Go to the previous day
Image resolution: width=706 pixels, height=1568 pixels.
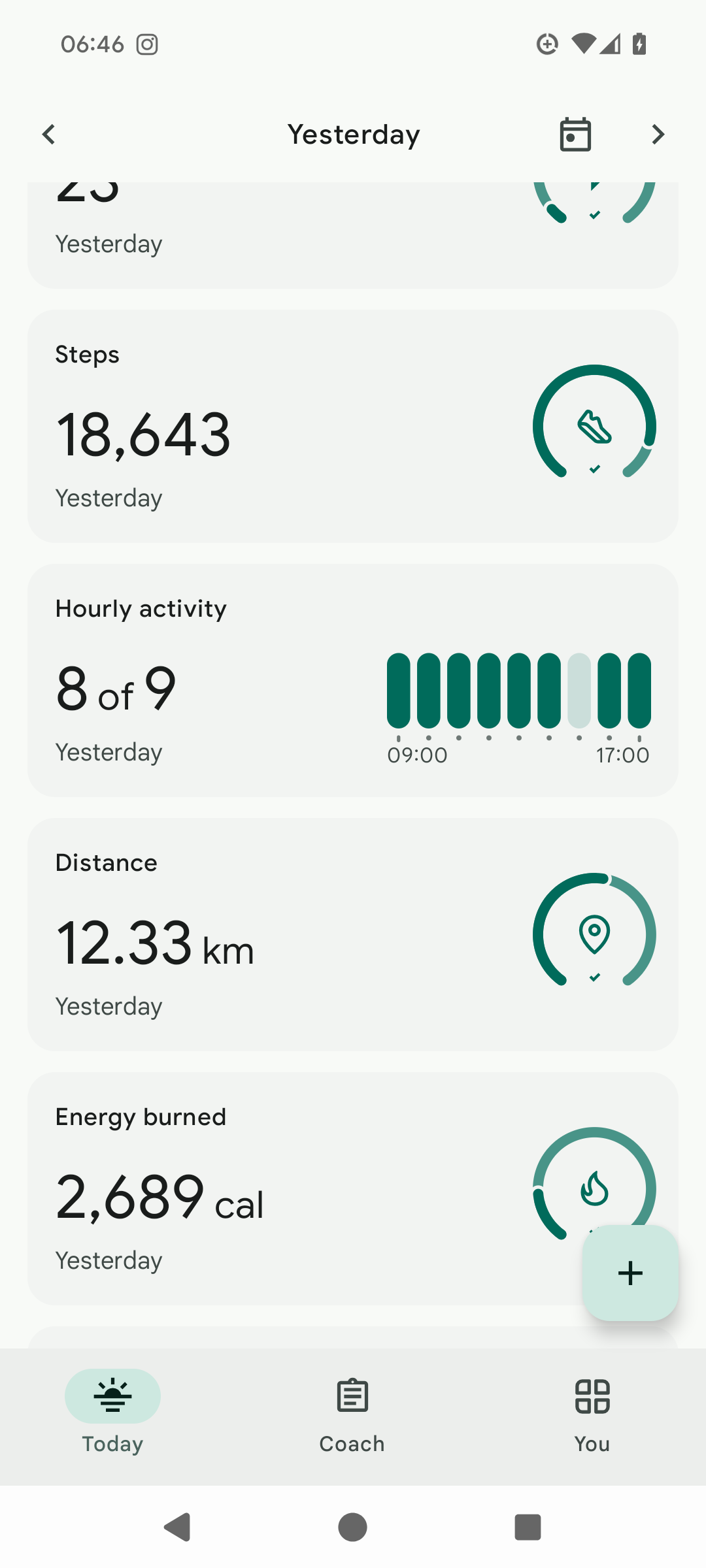point(48,135)
